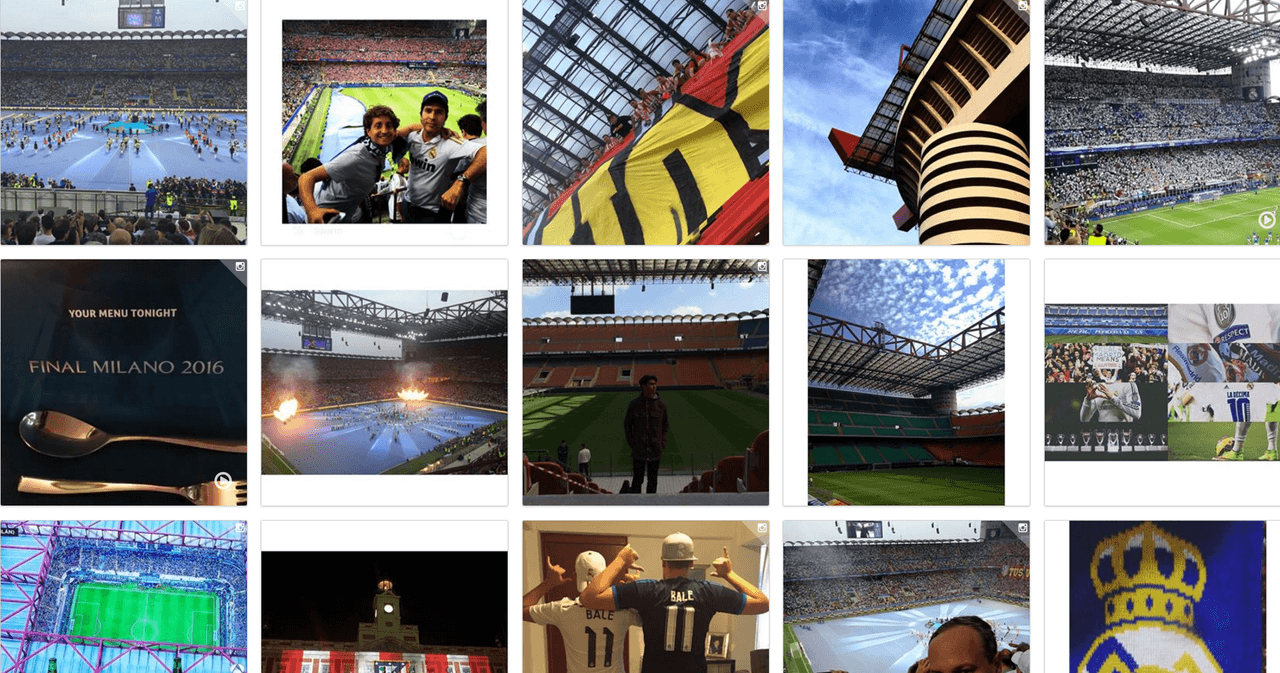Open the stadium spiral tower photo
This screenshot has width=1280, height=673.
tap(906, 122)
